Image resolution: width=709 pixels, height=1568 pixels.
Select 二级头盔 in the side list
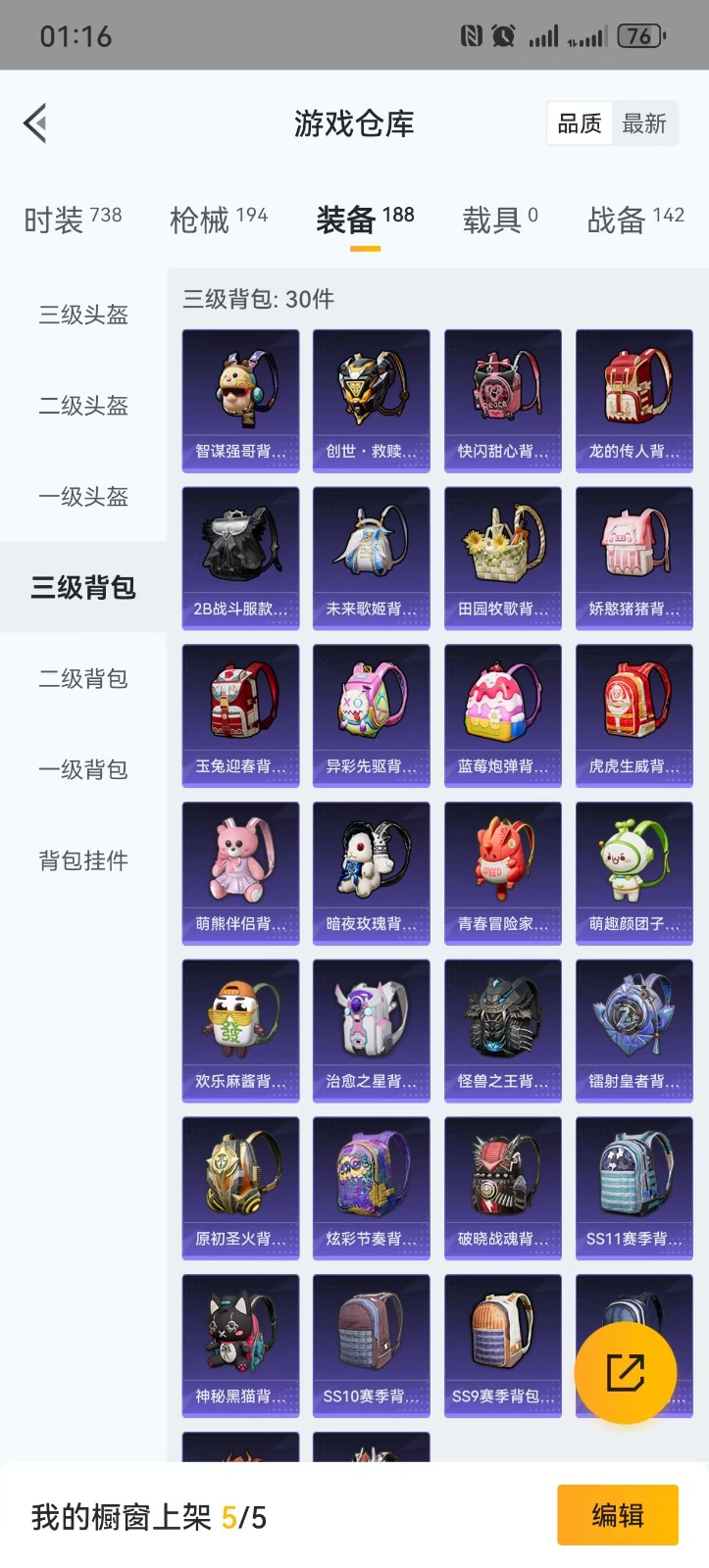click(x=83, y=406)
